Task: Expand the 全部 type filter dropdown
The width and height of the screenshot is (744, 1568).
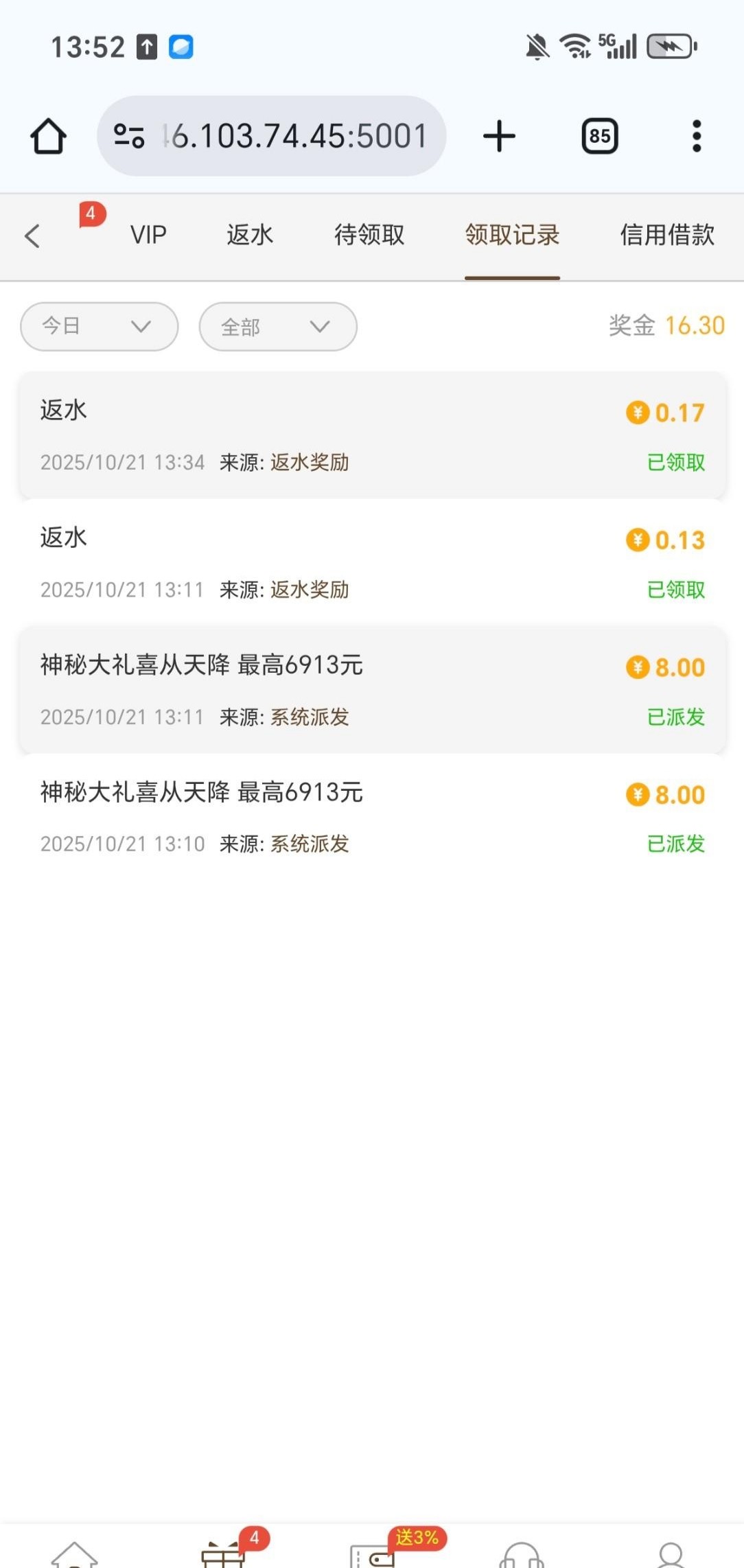Action: click(x=277, y=326)
